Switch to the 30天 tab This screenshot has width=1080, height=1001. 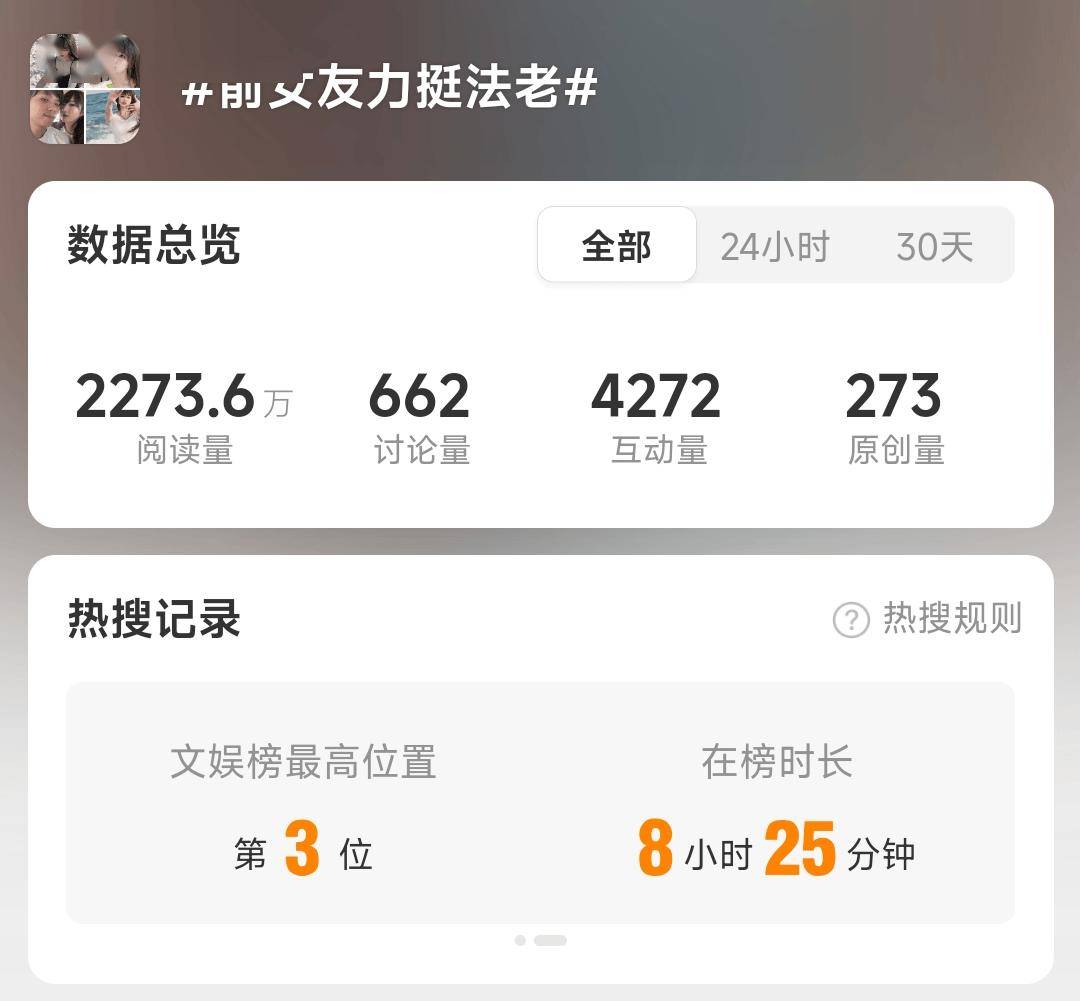[x=935, y=246]
